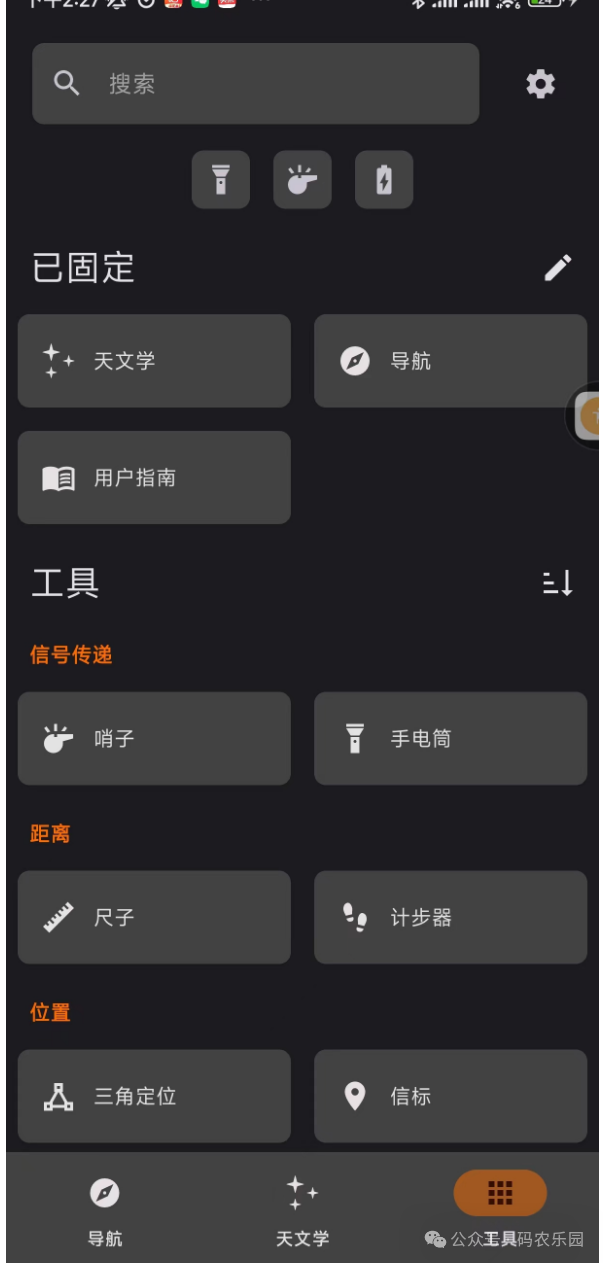Open the 计步器 pedometer tool
The image size is (603, 1263).
pos(450,917)
